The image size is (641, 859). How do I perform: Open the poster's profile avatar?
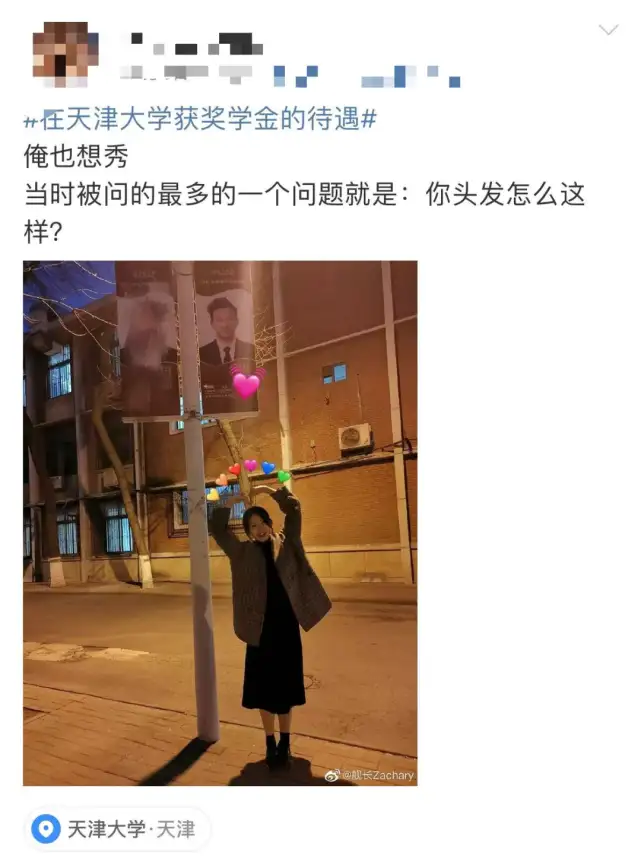pos(65,55)
